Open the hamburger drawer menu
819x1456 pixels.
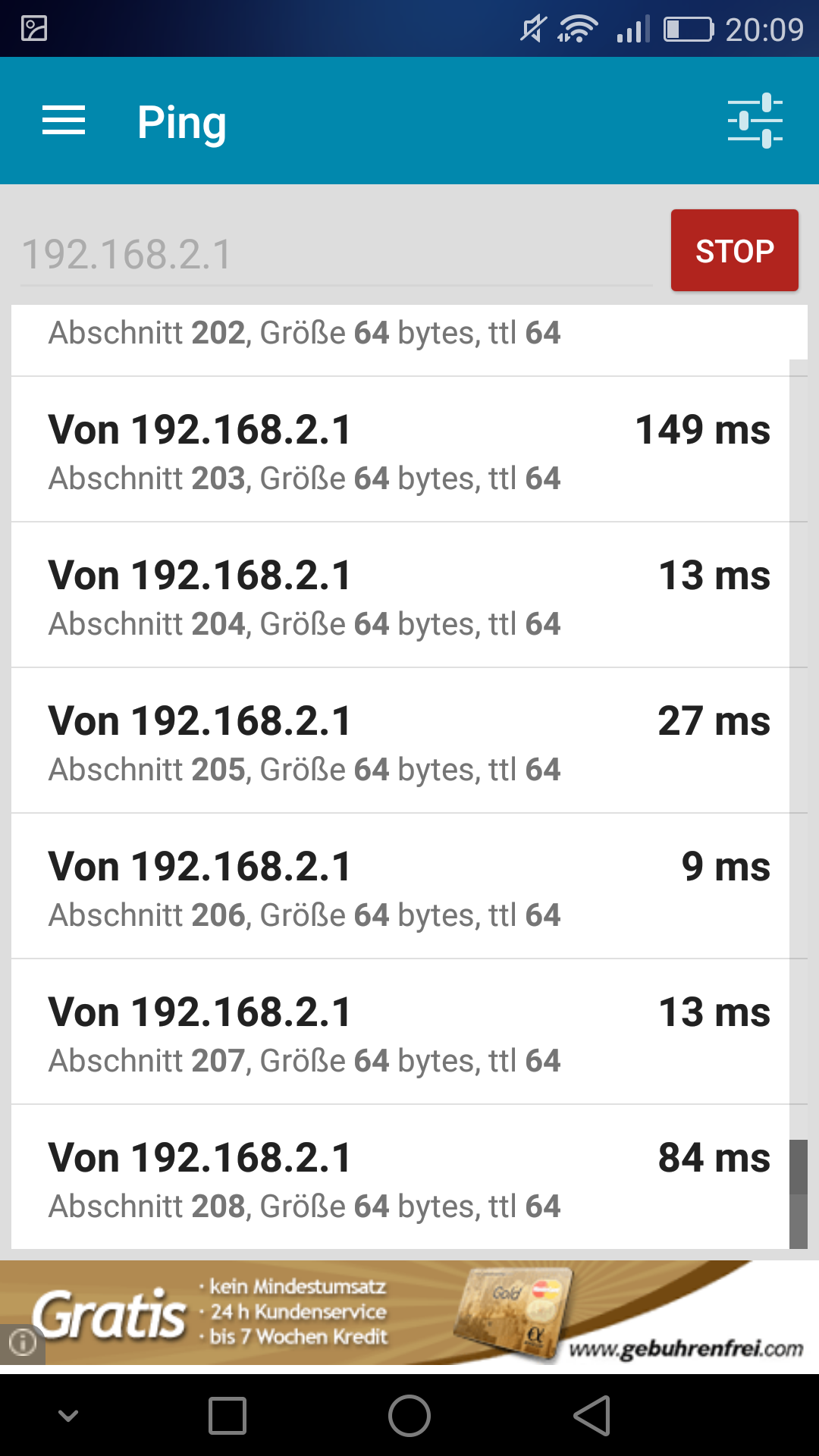64,121
